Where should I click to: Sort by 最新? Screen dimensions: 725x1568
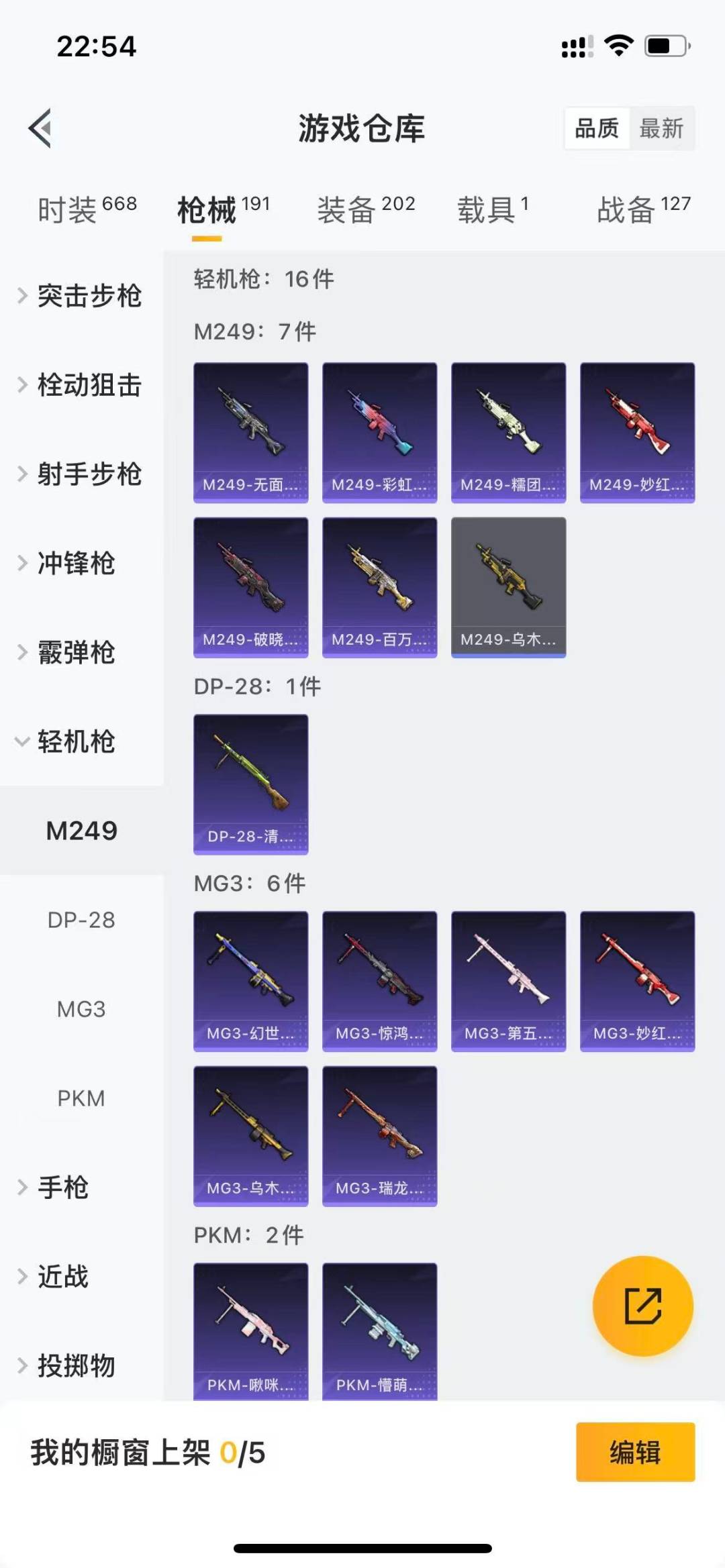tap(661, 128)
